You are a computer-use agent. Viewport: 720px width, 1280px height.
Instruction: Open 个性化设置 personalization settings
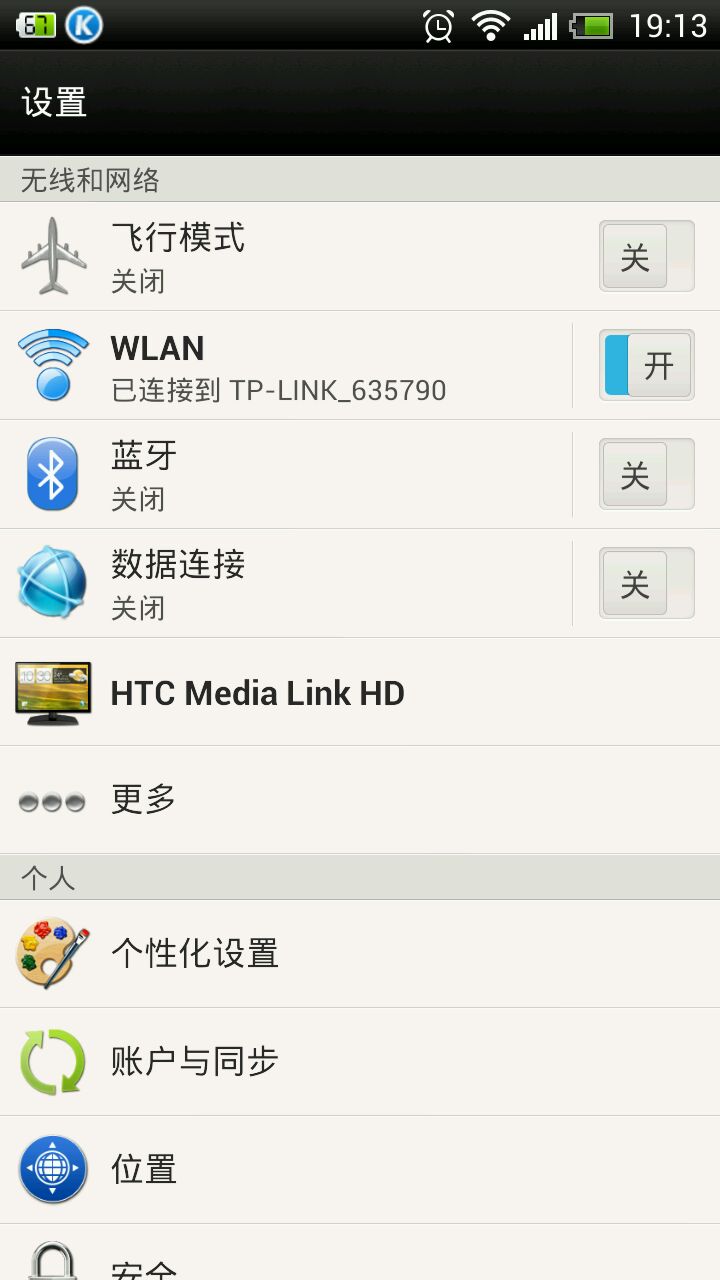pos(300,954)
